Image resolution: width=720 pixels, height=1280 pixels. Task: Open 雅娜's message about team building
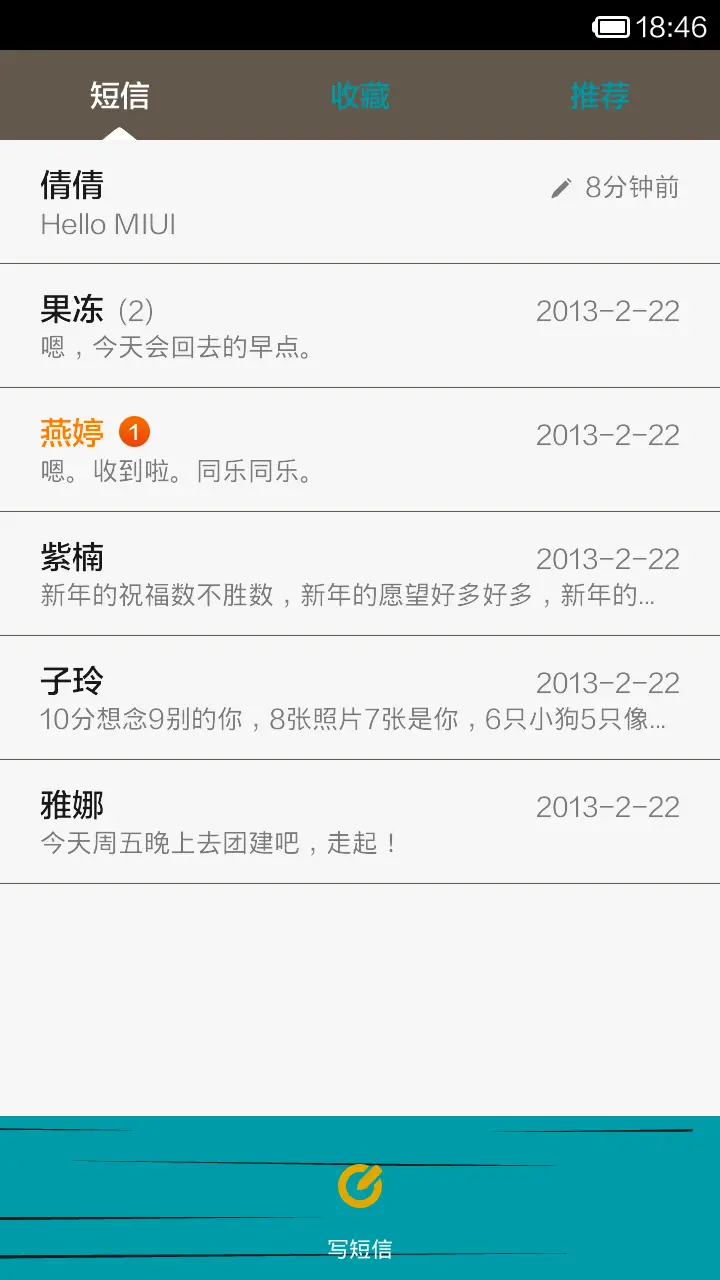[360, 823]
